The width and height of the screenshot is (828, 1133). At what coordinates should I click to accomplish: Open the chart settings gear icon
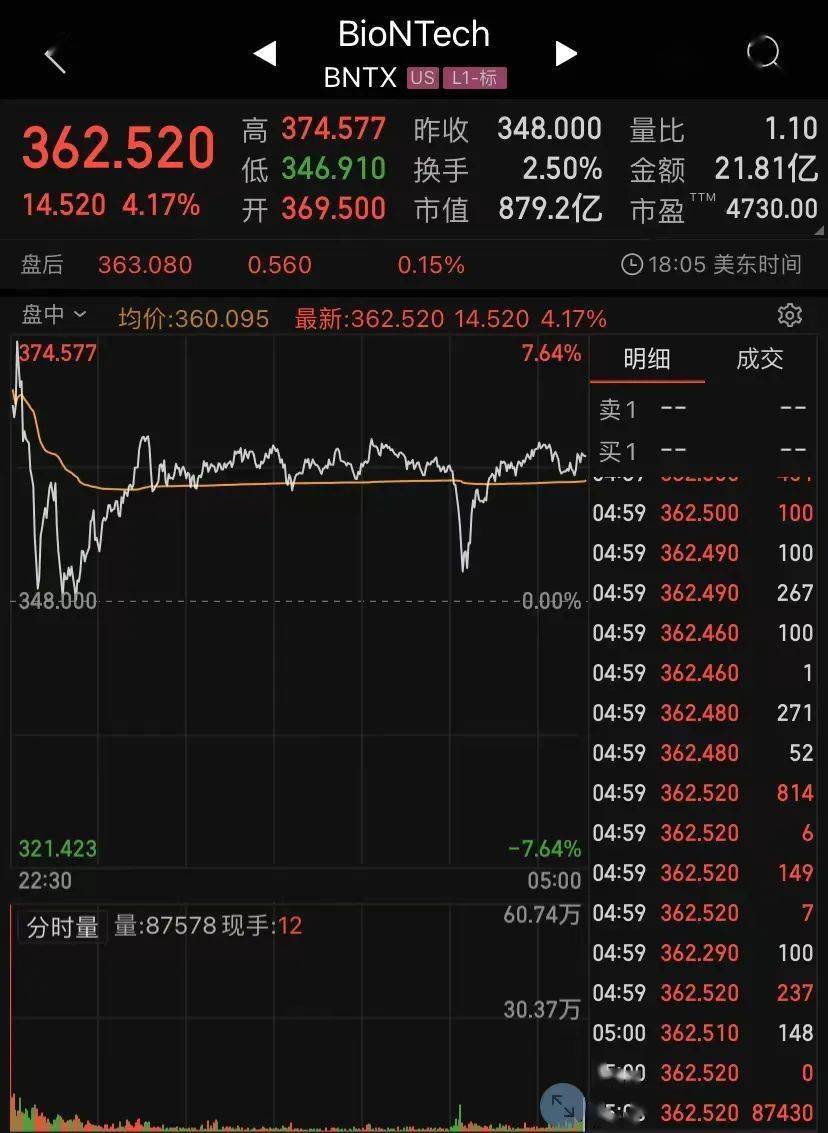coord(790,315)
